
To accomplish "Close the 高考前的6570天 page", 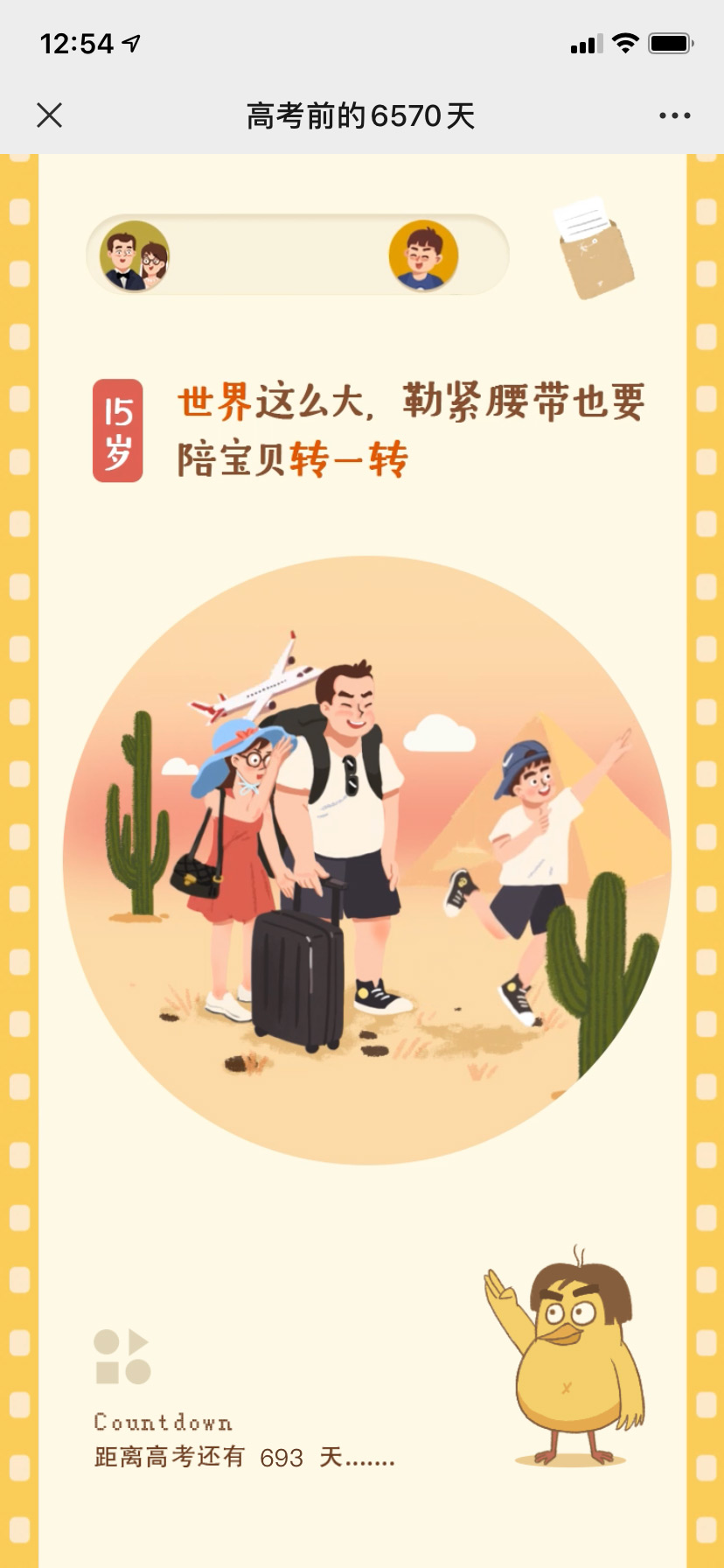I will [x=50, y=115].
